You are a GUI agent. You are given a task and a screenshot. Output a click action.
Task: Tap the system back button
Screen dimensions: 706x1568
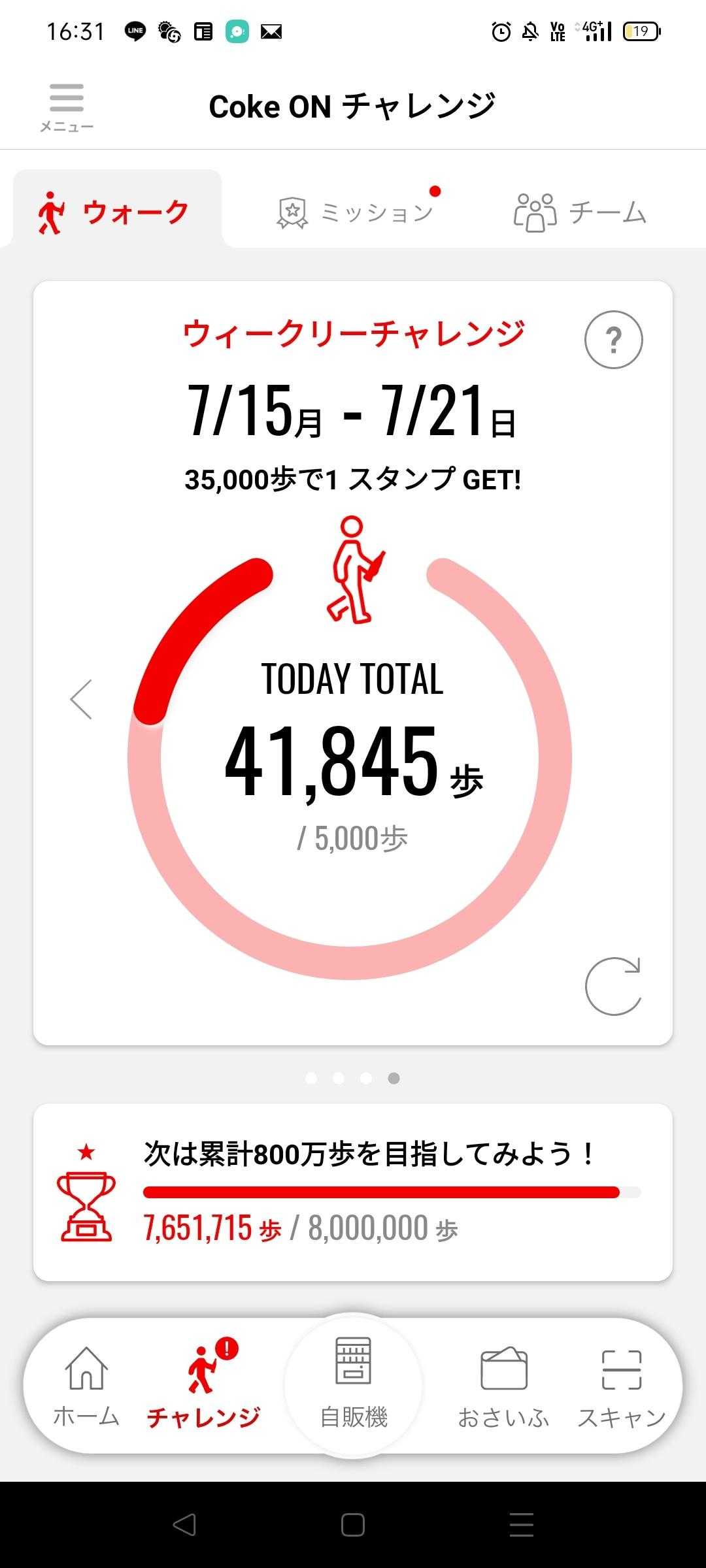pos(184,1525)
